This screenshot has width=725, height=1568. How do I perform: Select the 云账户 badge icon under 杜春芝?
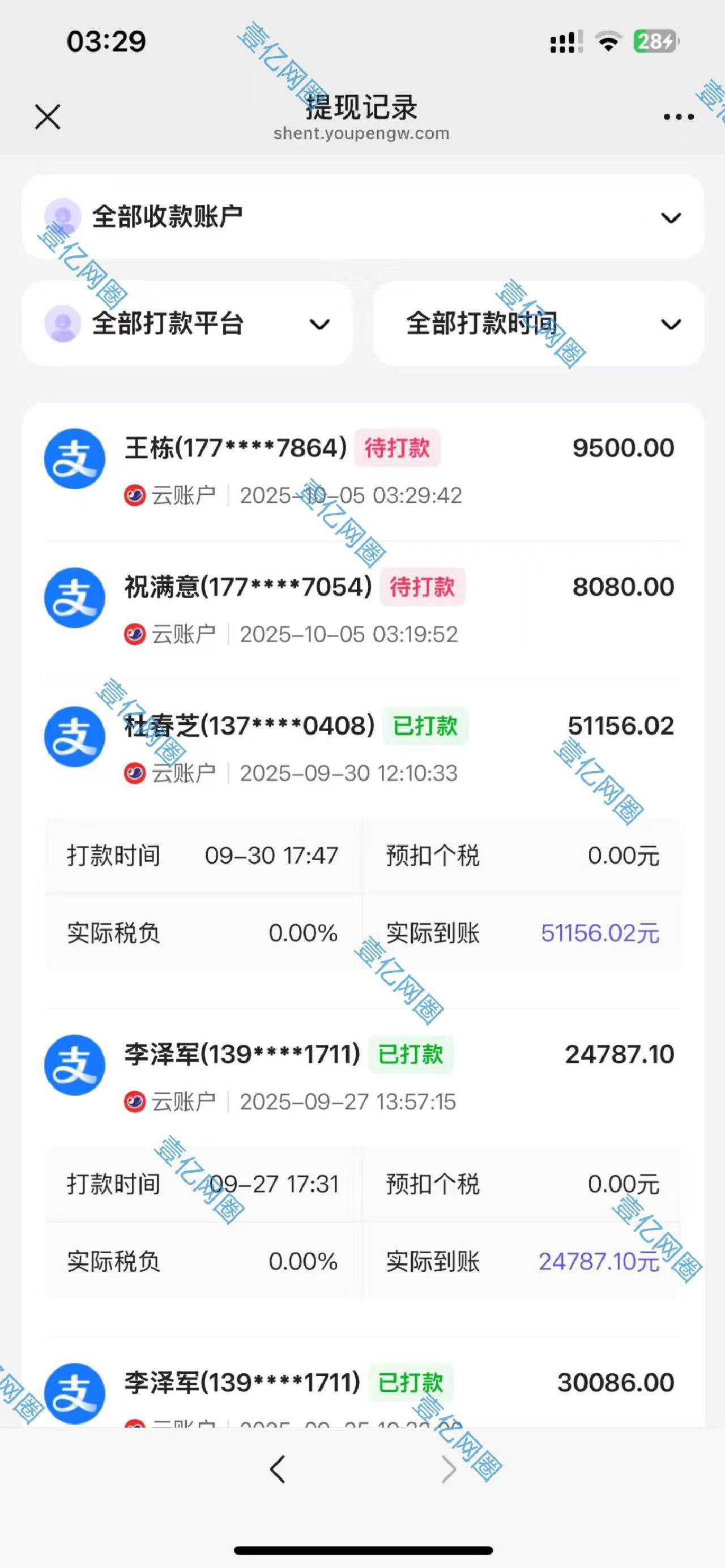tap(135, 773)
